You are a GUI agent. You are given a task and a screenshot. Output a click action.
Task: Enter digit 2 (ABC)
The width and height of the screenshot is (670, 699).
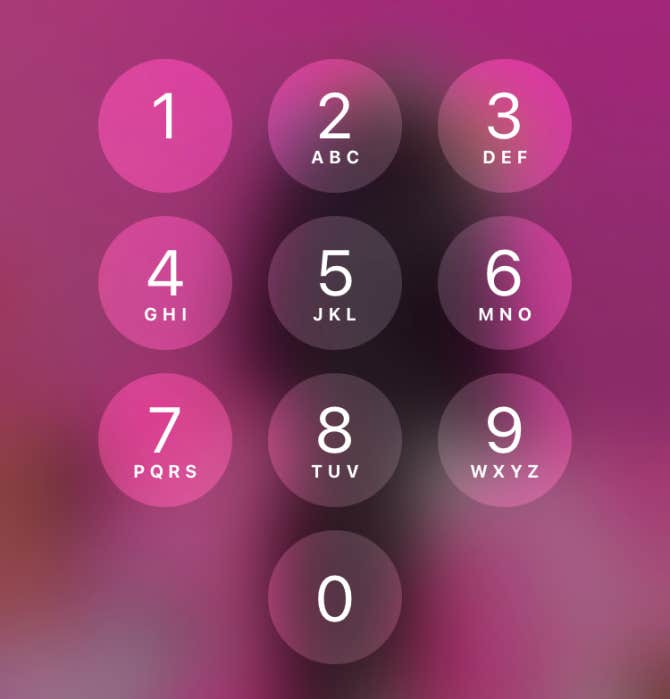click(x=335, y=126)
